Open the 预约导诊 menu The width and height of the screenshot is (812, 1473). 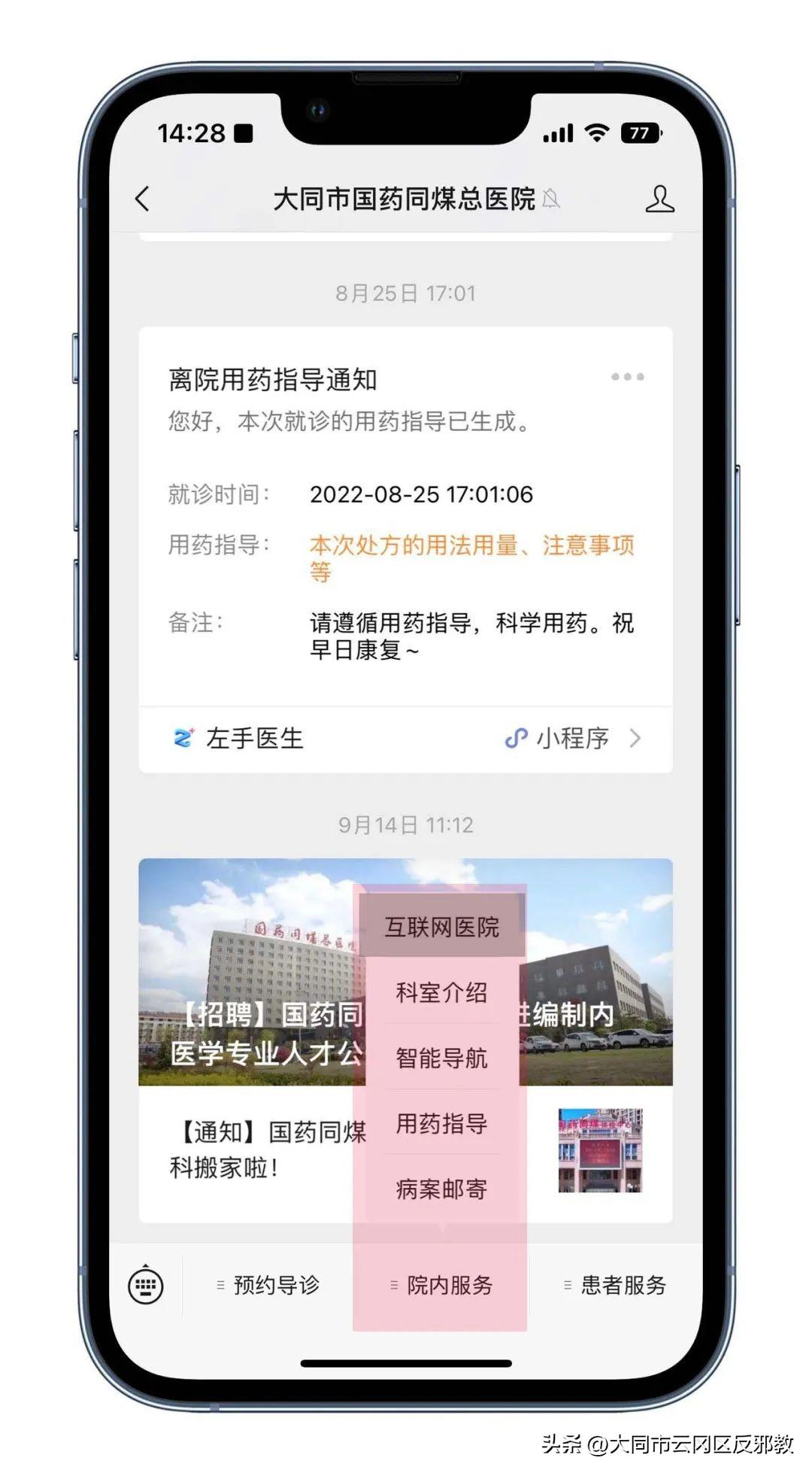point(268,1285)
